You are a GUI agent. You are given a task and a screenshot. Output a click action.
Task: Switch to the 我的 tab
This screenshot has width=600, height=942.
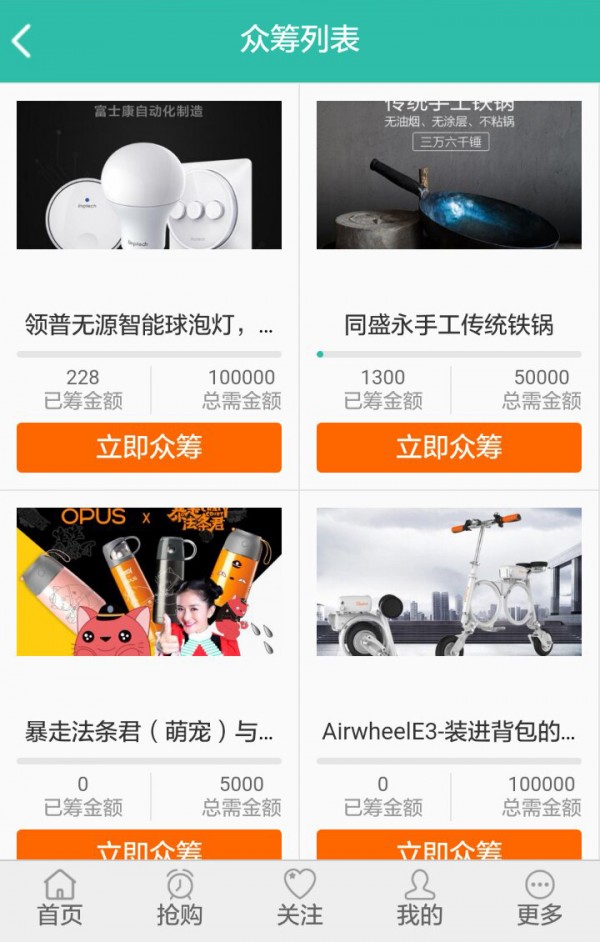click(x=420, y=898)
